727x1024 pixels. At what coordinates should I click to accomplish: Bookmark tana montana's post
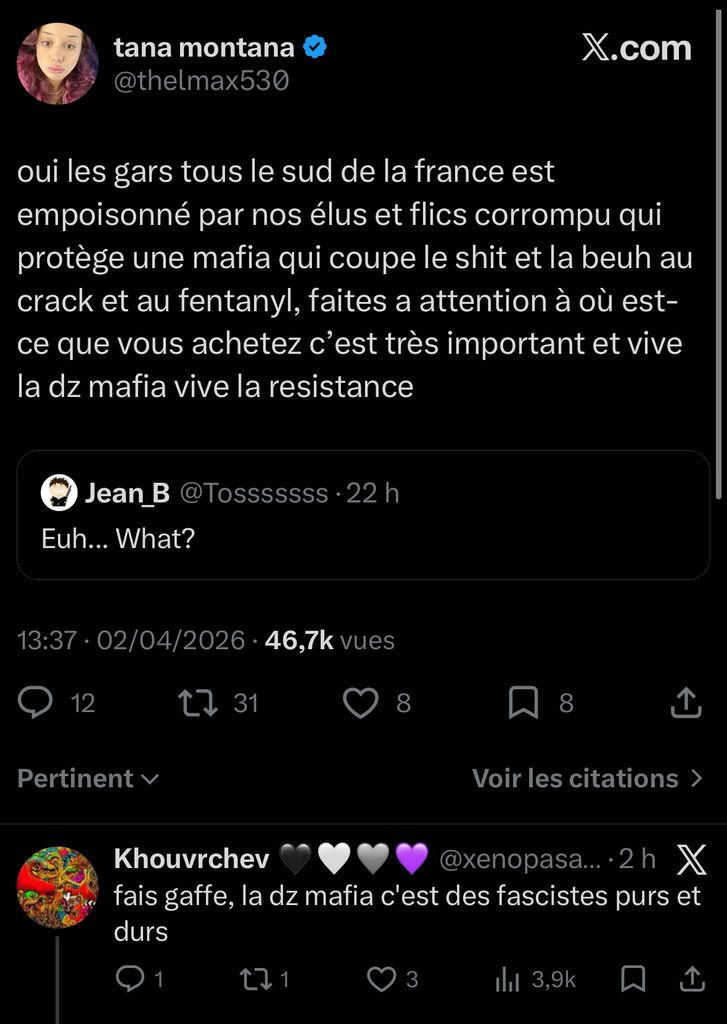click(x=523, y=703)
